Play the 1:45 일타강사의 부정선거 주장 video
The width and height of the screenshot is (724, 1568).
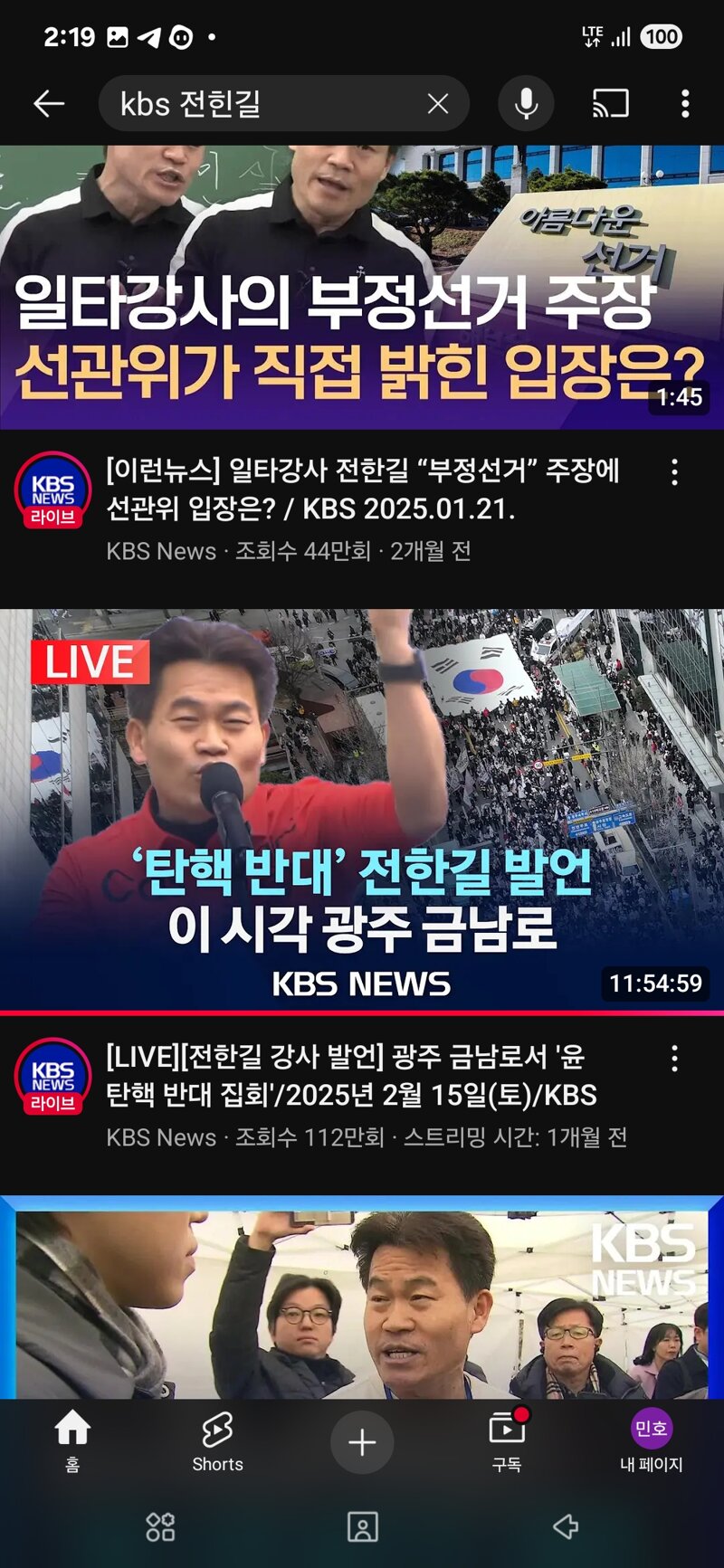coord(362,288)
